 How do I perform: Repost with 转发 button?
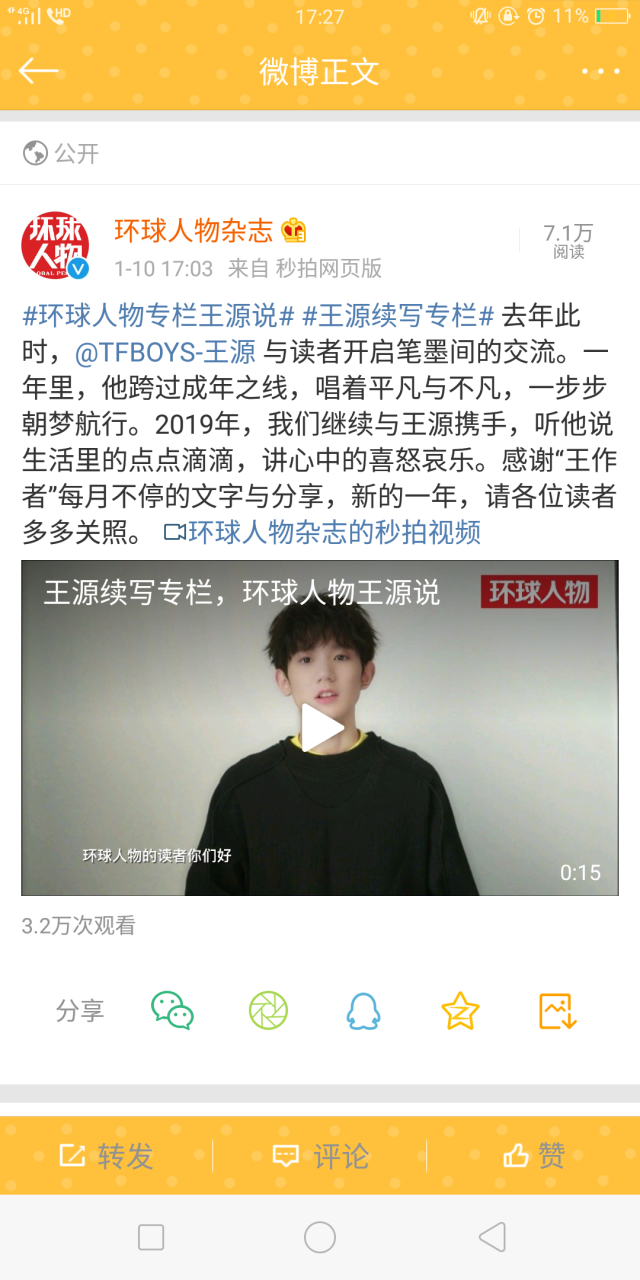click(106, 1156)
